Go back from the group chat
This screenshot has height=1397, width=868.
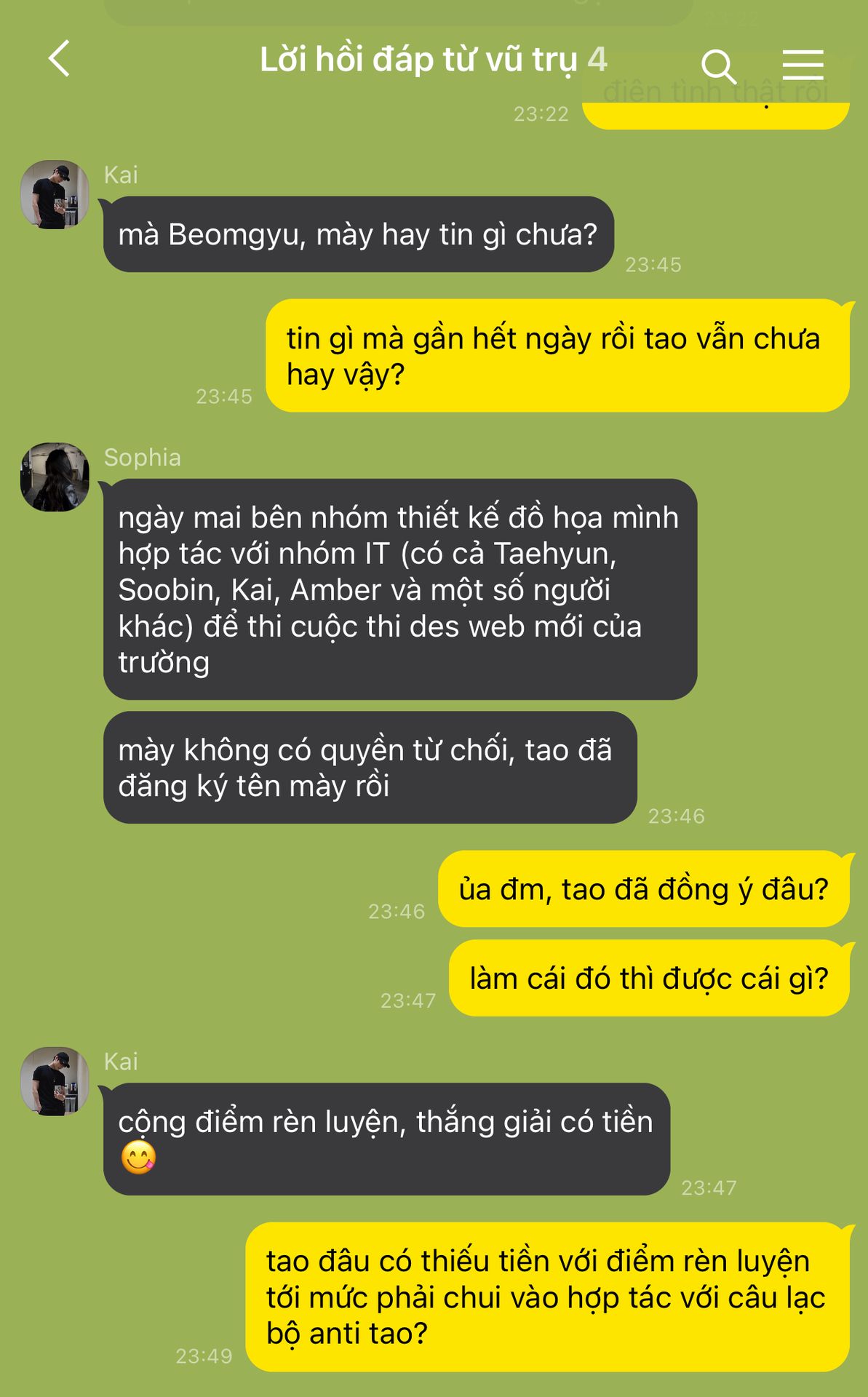click(x=60, y=59)
